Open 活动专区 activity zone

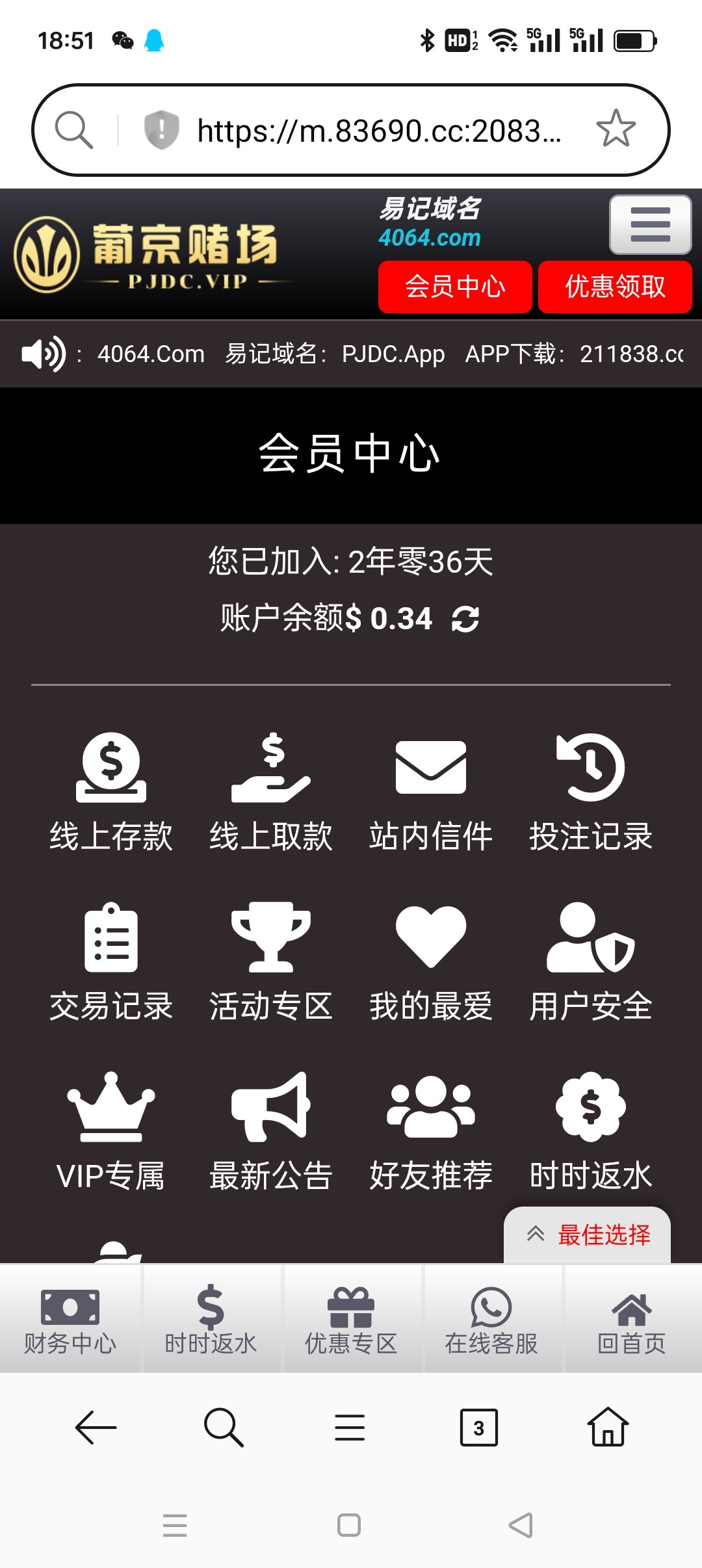(271, 962)
